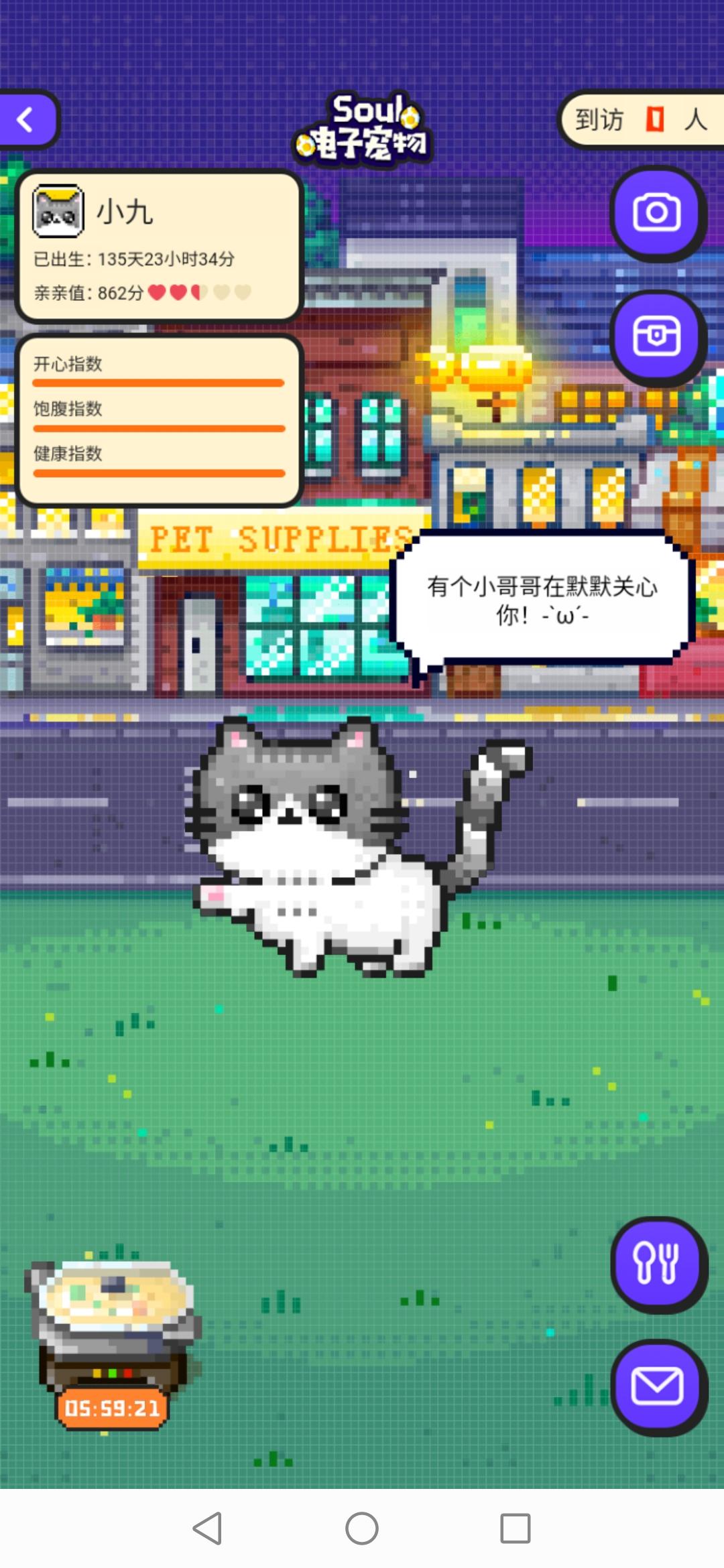Open pet 小九's info card
The height and width of the screenshot is (1568, 724).
(x=160, y=247)
